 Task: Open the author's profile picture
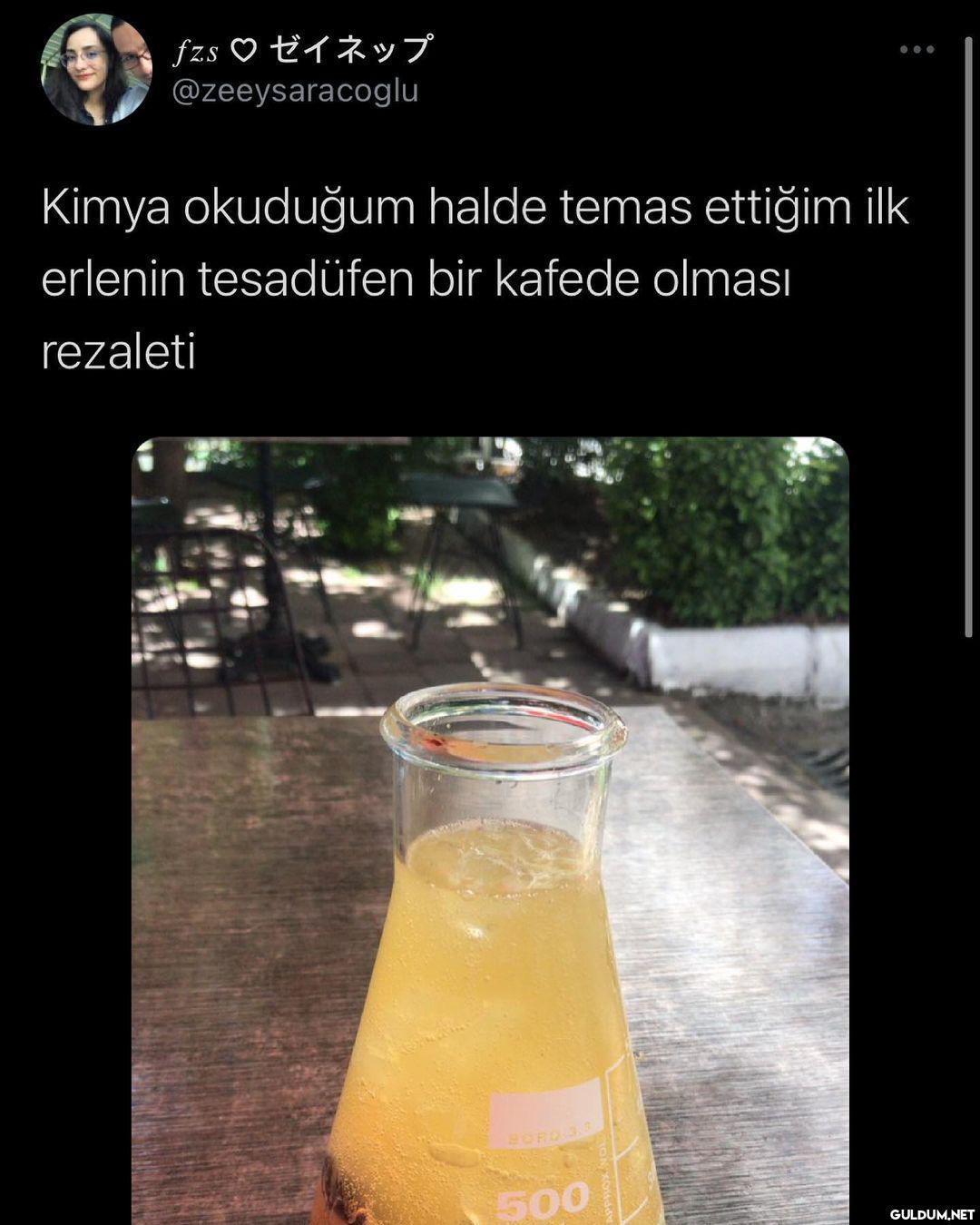coord(95,70)
